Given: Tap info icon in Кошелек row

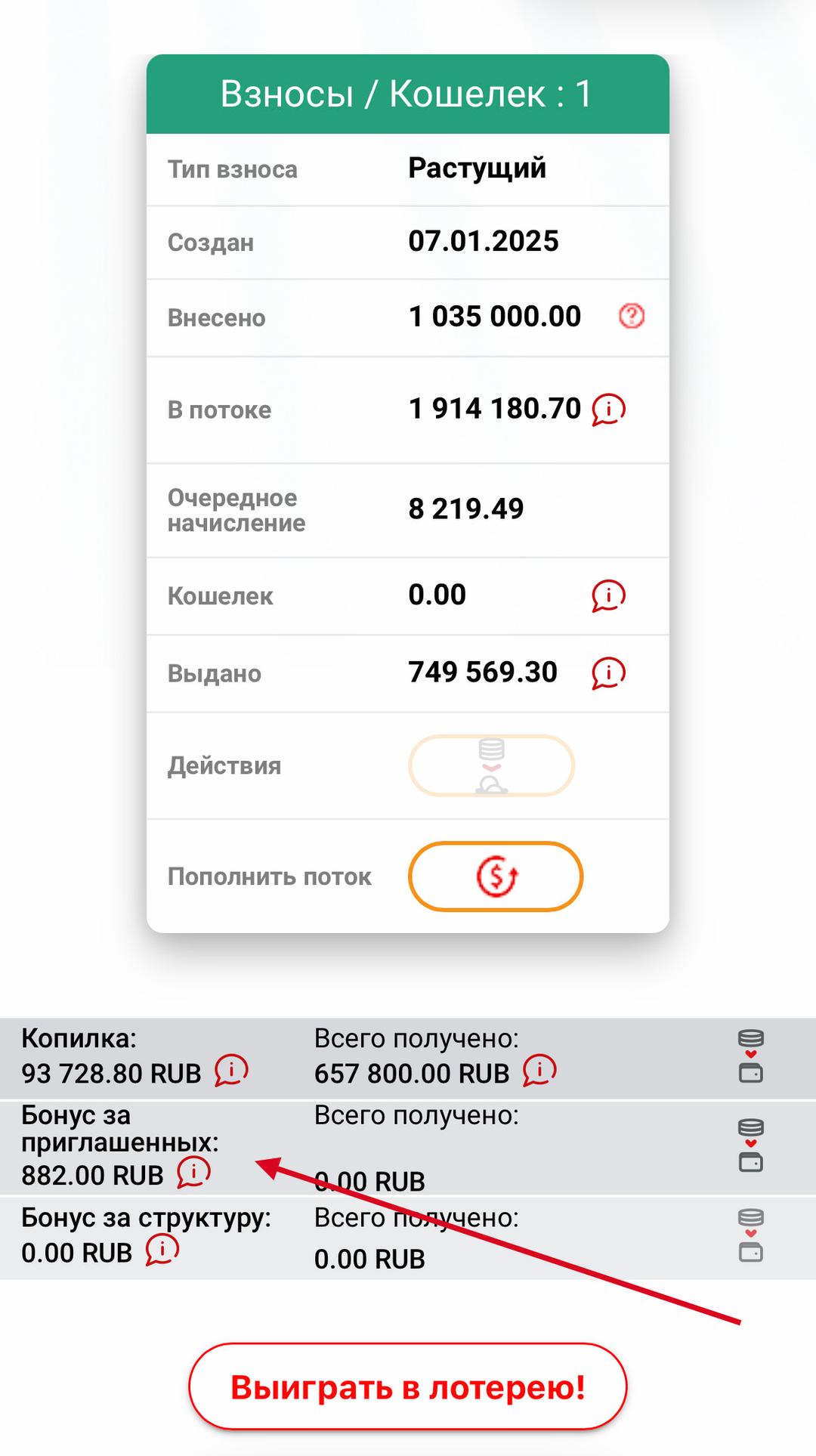Looking at the screenshot, I should pyautogui.click(x=608, y=595).
